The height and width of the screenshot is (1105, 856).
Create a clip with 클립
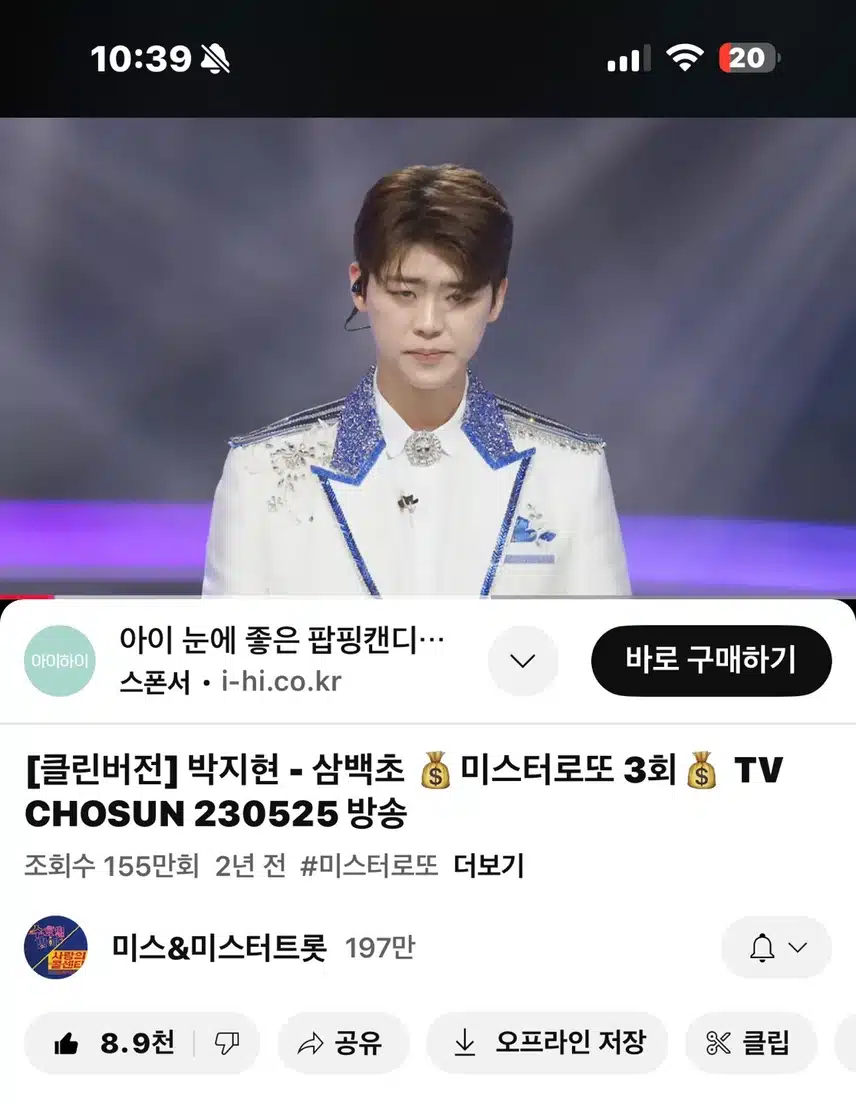pos(749,1044)
